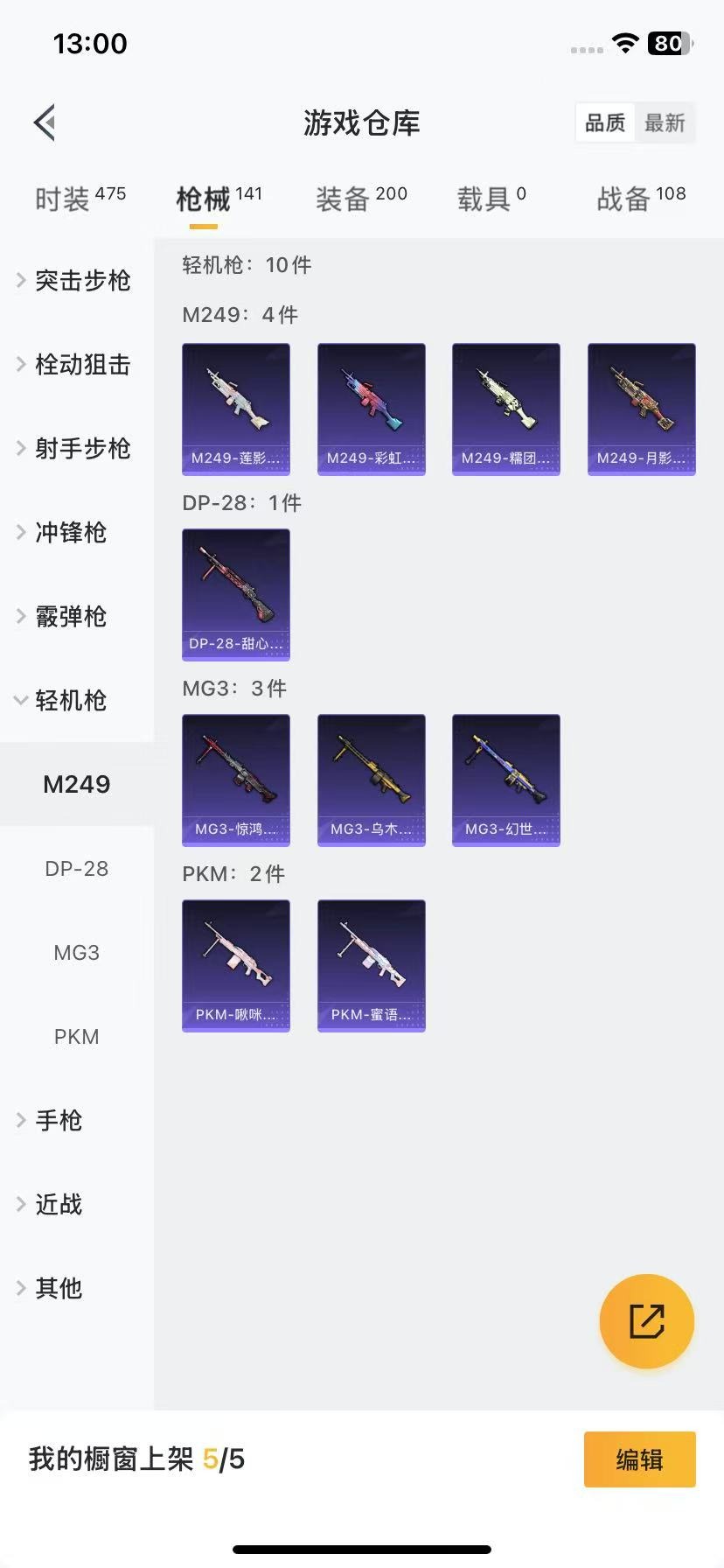Open the PKM-蜜语 skin tile
Screen dimensions: 724x1568
pyautogui.click(x=371, y=965)
